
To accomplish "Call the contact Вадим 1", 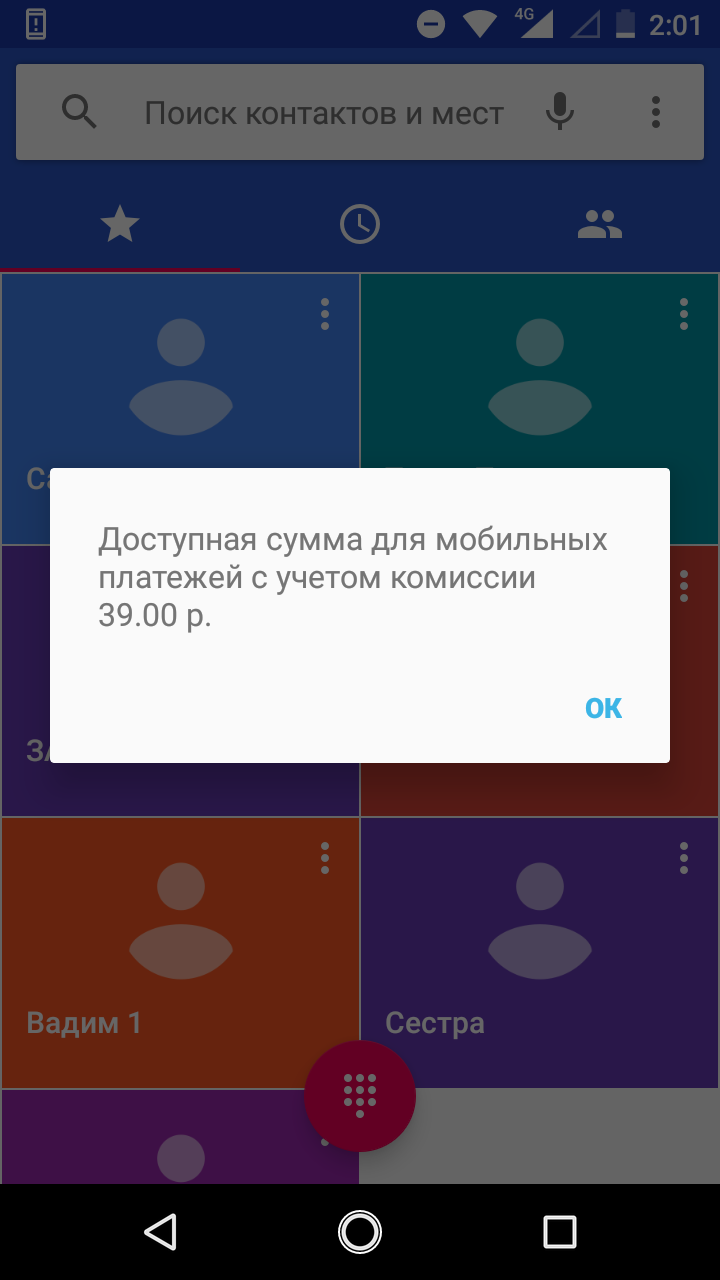I will click(x=180, y=953).
